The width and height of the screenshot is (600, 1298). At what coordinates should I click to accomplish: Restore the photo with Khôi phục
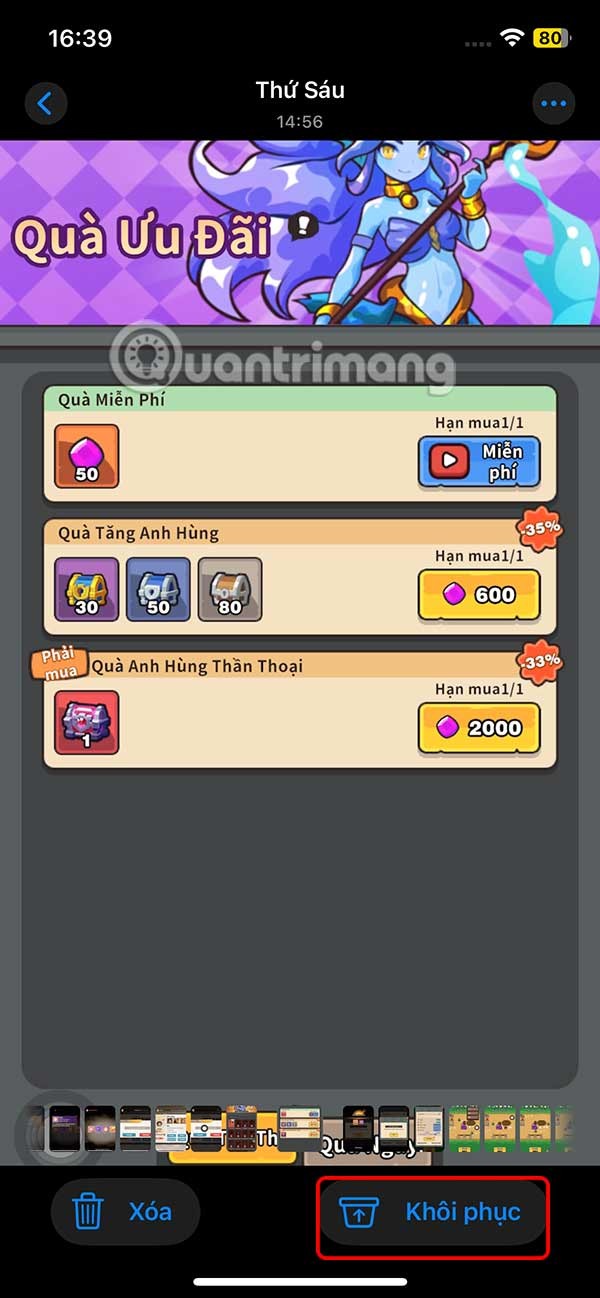click(x=434, y=1213)
